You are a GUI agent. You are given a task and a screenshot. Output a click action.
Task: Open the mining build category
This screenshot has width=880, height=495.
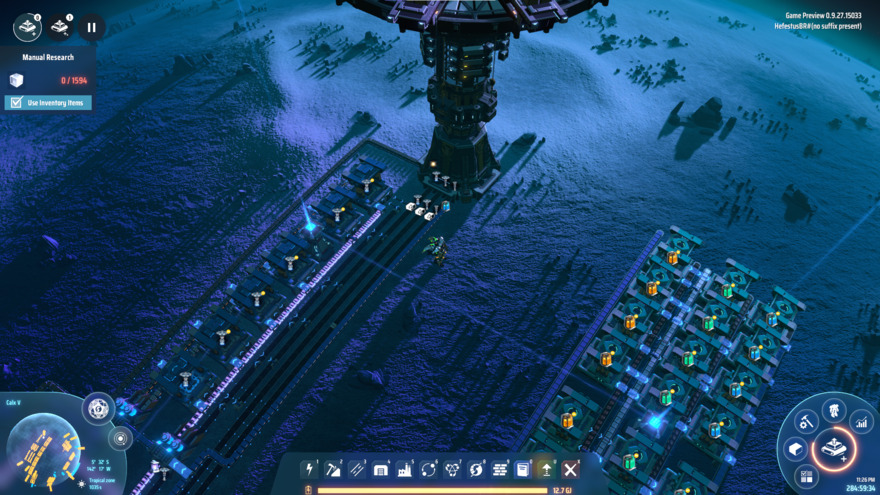(x=334, y=469)
